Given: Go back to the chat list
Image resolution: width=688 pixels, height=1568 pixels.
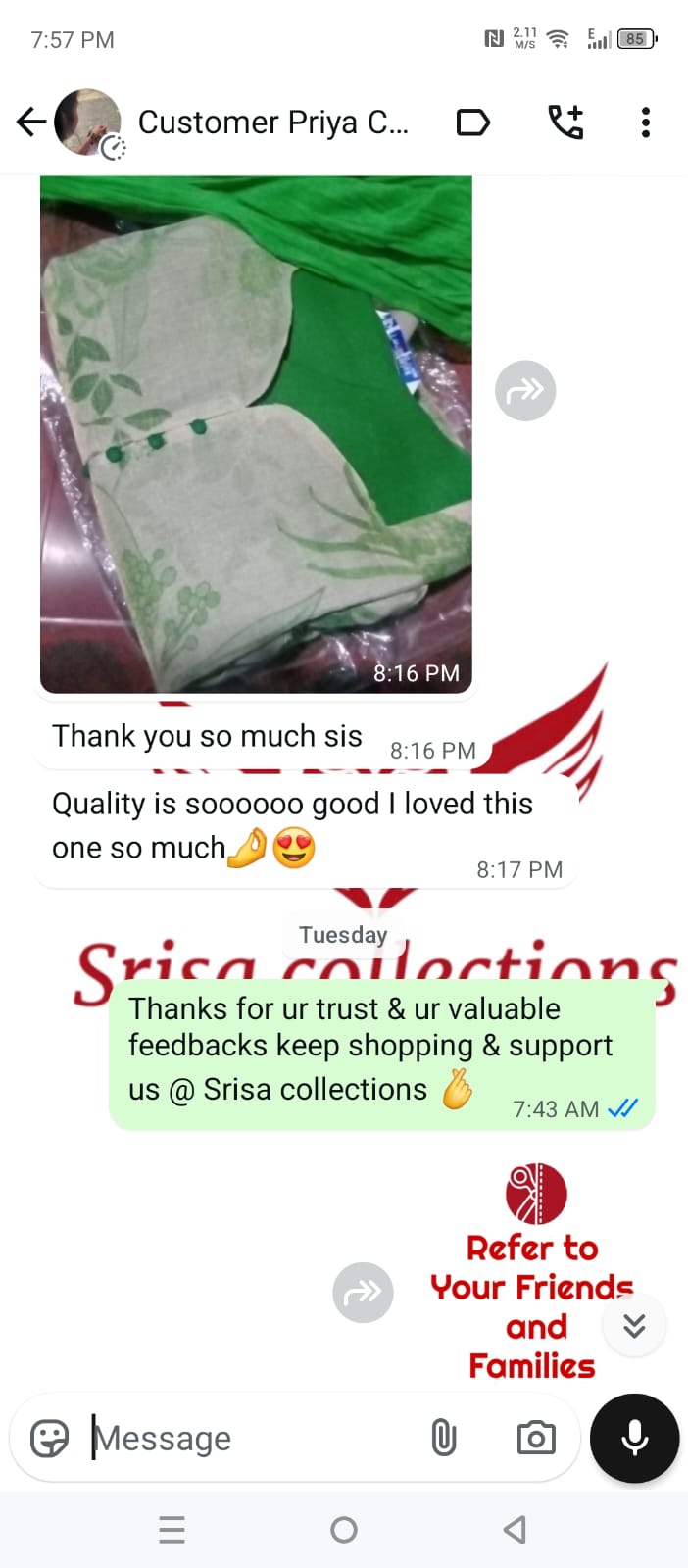Looking at the screenshot, I should [31, 122].
